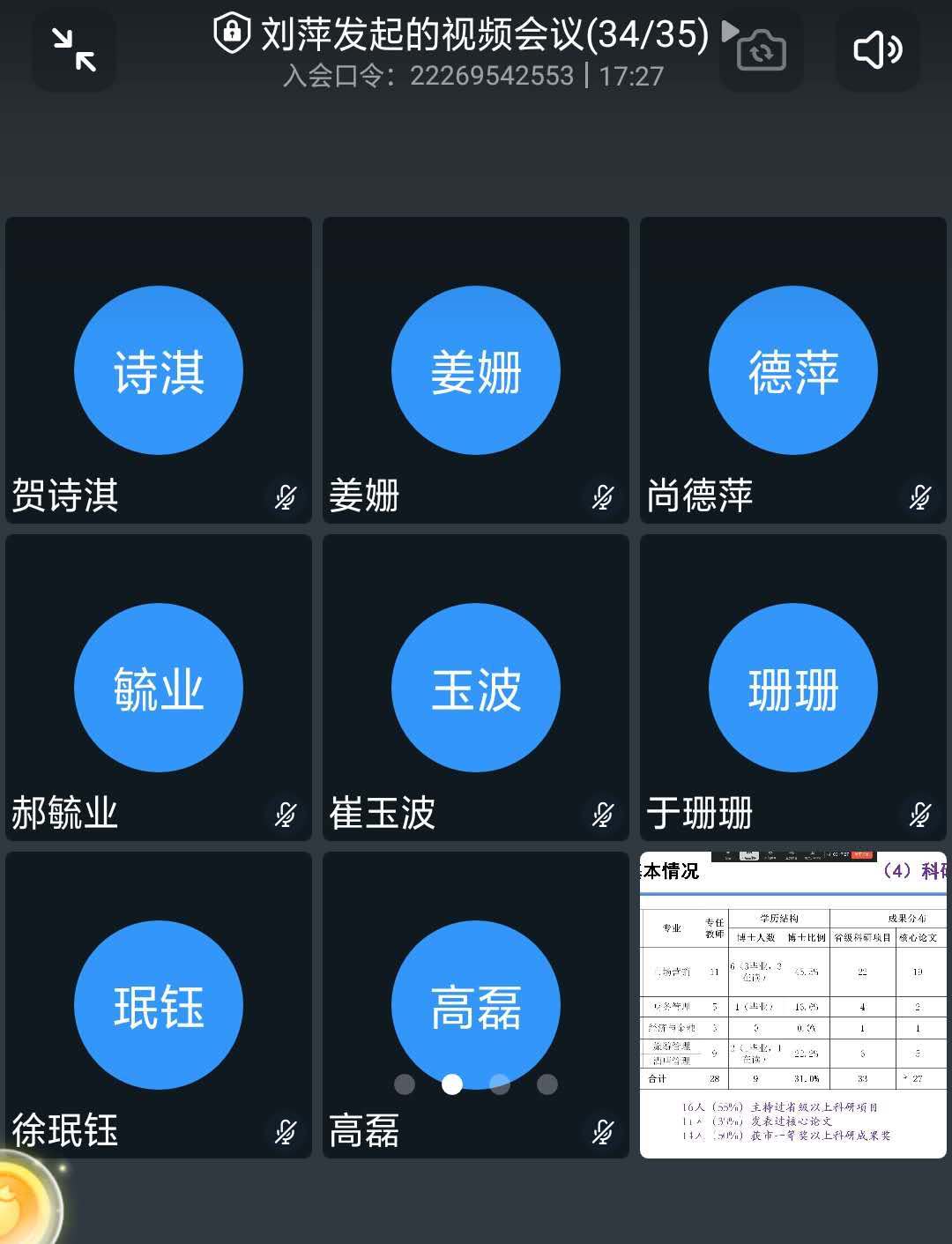Open 尚德萍's participant tile
Image resolution: width=952 pixels, height=1244 pixels.
click(x=793, y=370)
